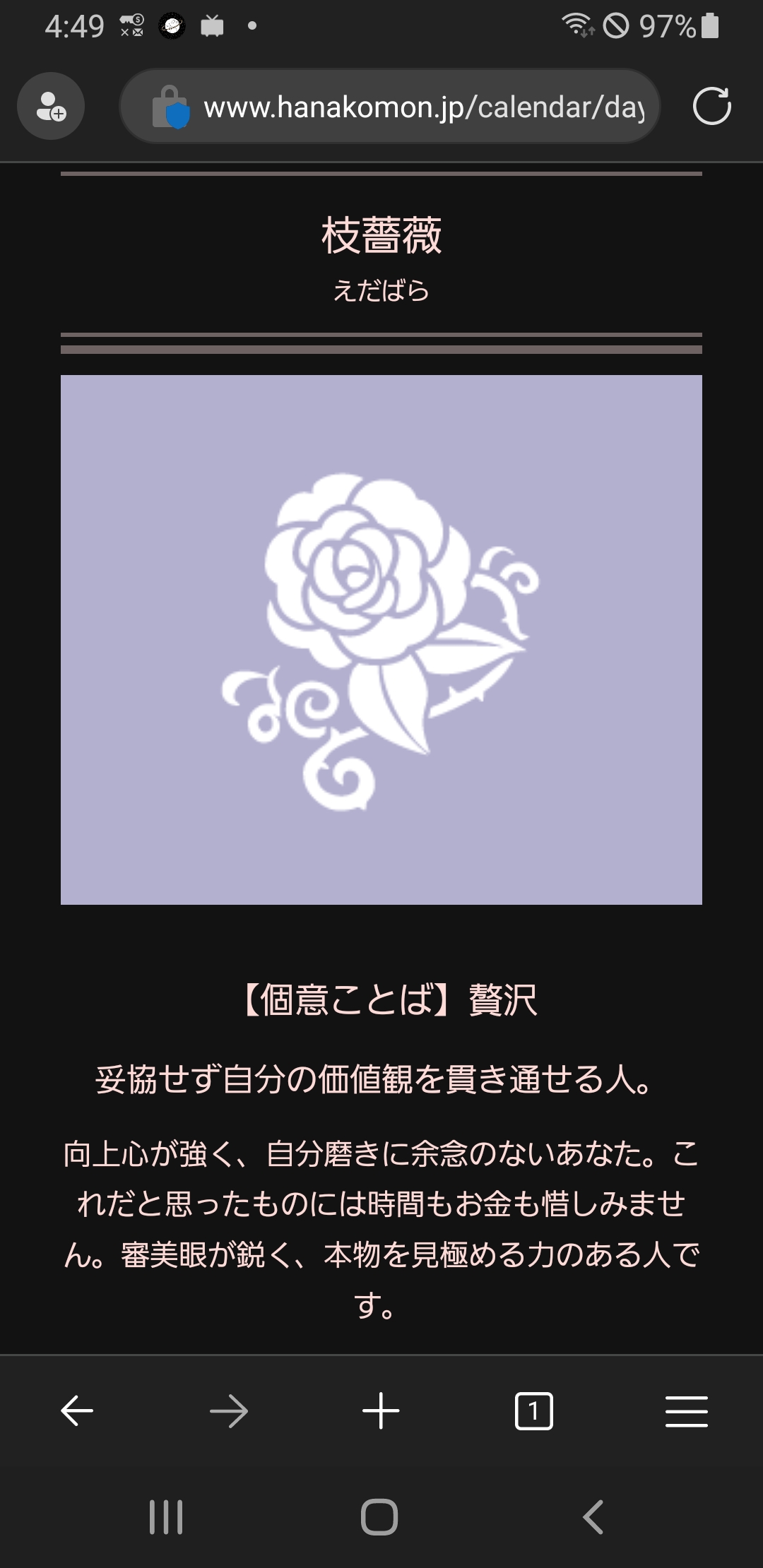Screen dimensions: 763x1568
Task: Go forward in browser history
Action: [x=229, y=1411]
